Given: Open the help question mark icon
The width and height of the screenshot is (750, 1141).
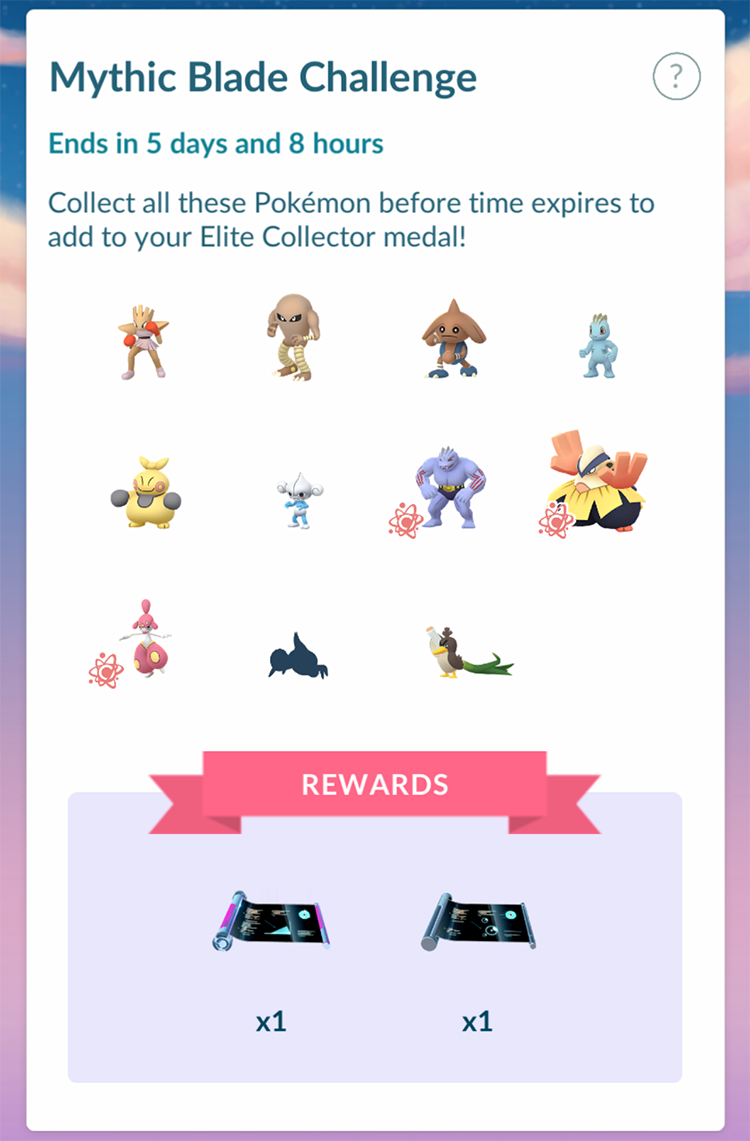Looking at the screenshot, I should pos(677,76).
